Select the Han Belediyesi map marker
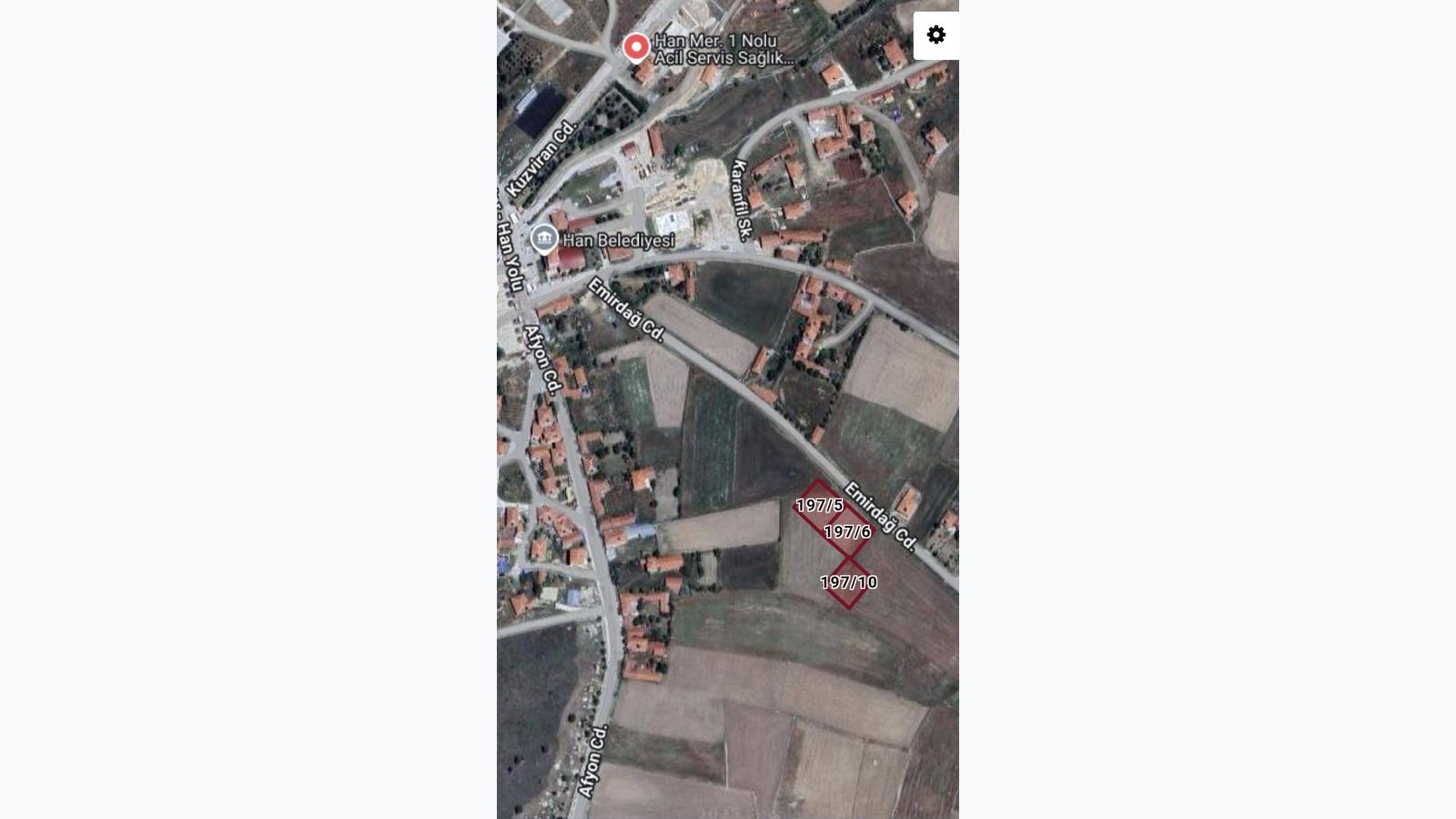Screen dimensions: 1456x819 544,239
